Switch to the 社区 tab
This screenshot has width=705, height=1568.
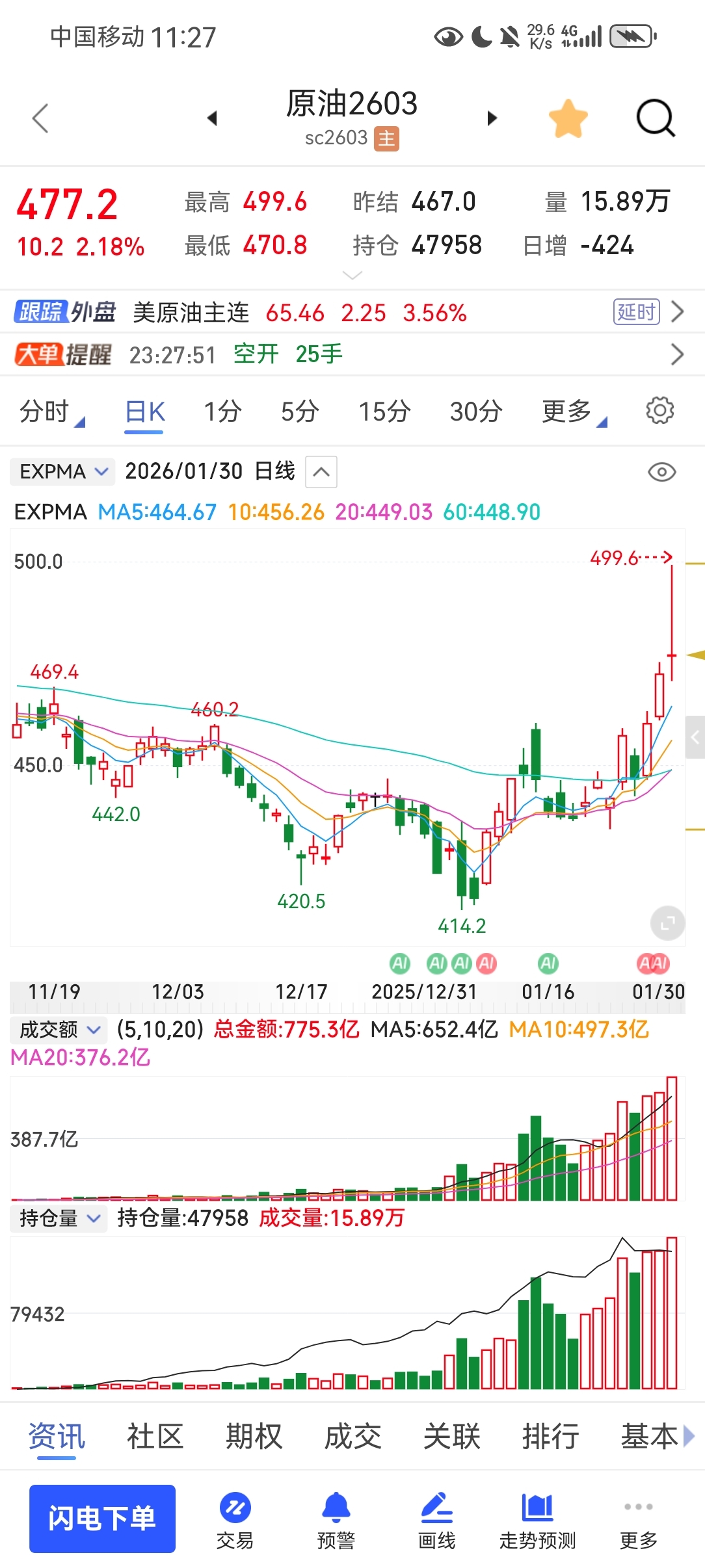pos(155,1436)
